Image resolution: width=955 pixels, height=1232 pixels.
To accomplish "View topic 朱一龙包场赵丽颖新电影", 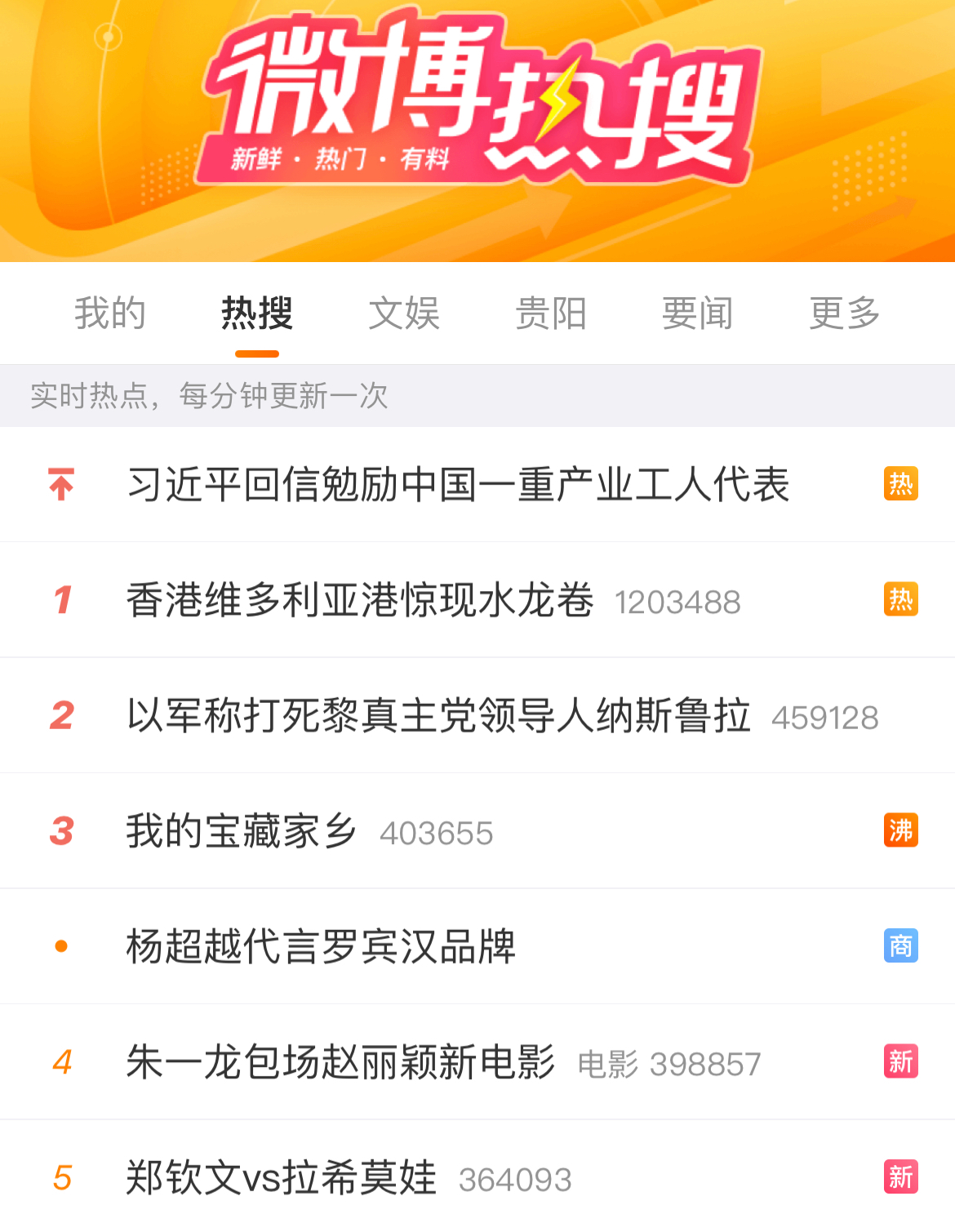I will point(340,1062).
